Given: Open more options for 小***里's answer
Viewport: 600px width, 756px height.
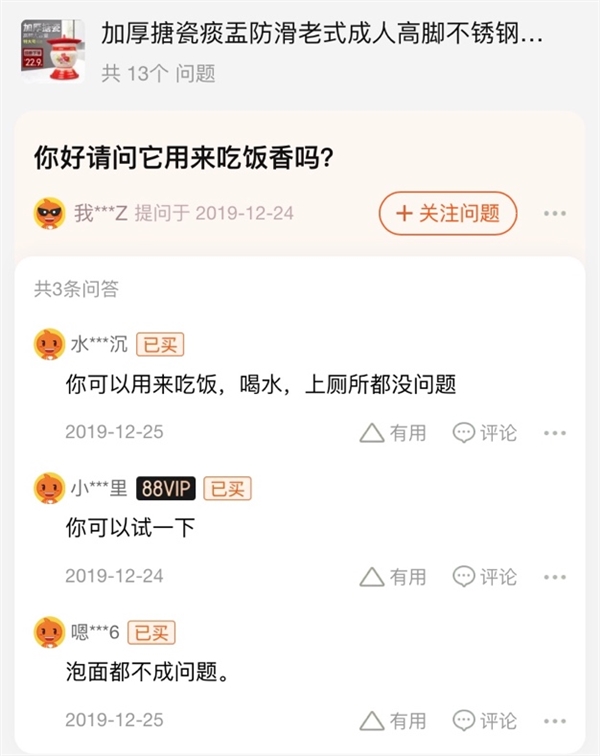Looking at the screenshot, I should click(x=555, y=577).
